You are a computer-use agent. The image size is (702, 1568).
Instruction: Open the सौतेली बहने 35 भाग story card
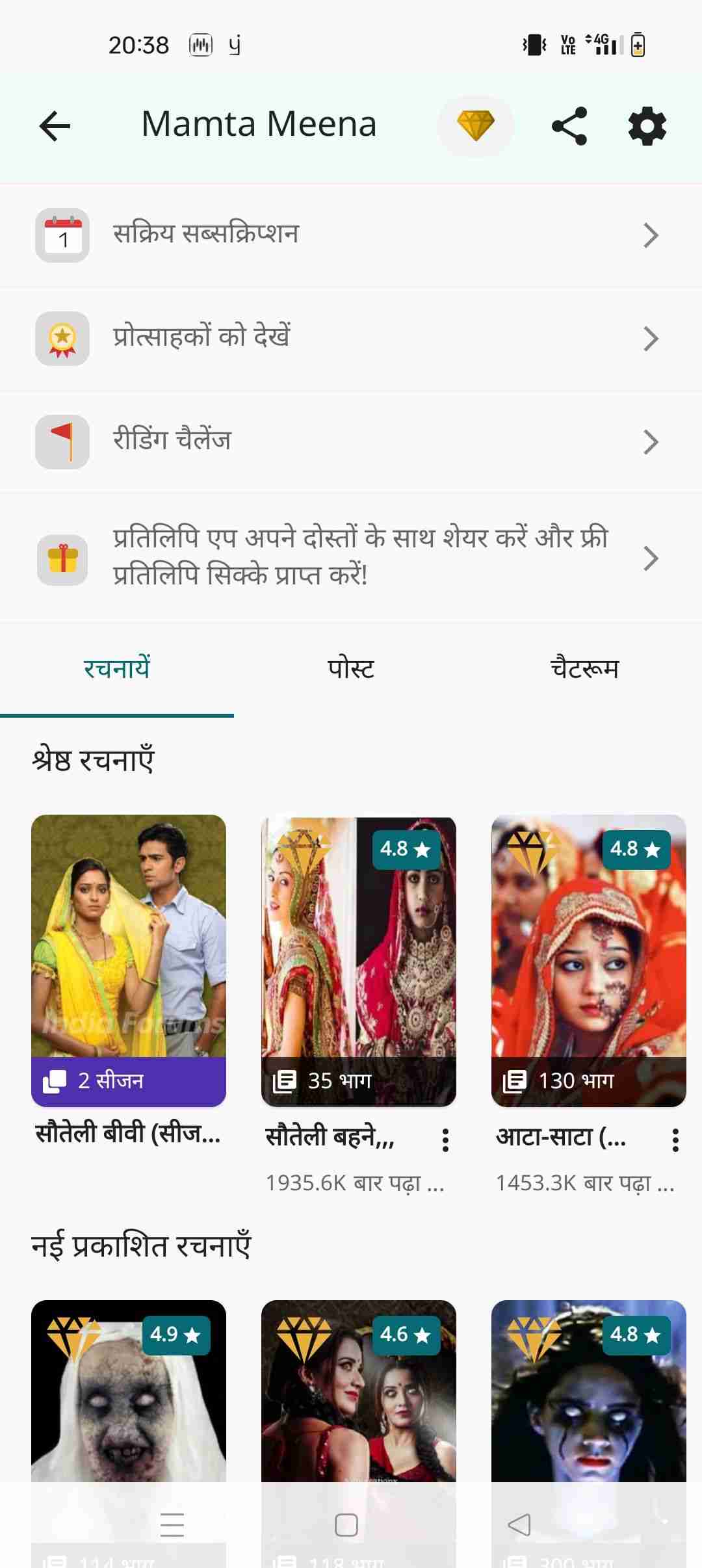(x=358, y=960)
